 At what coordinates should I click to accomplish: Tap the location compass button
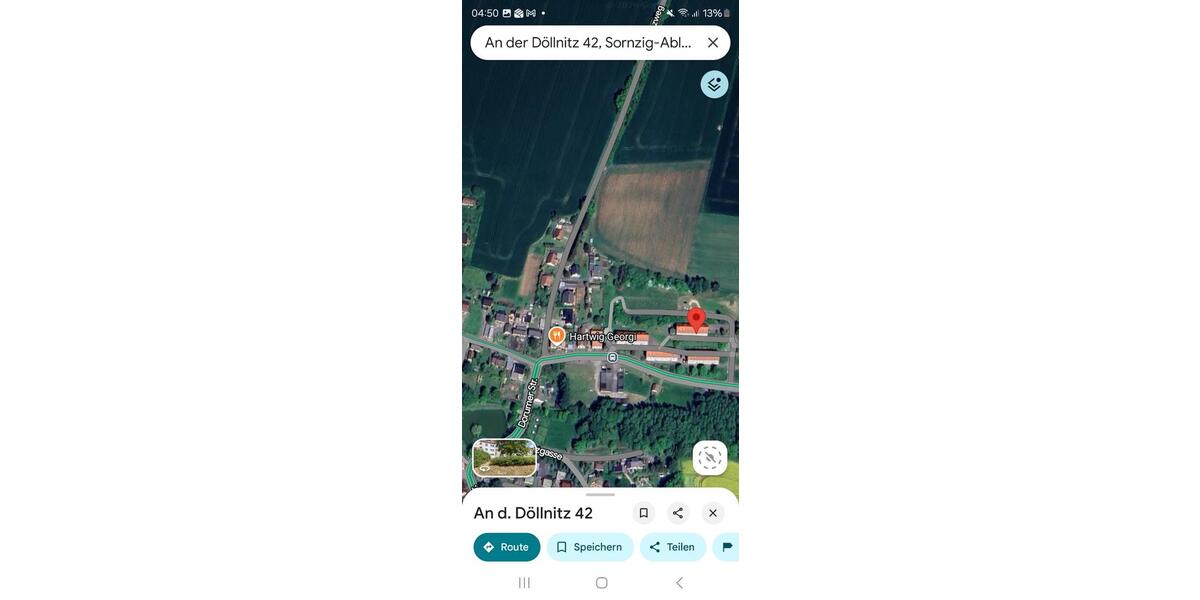pos(710,458)
